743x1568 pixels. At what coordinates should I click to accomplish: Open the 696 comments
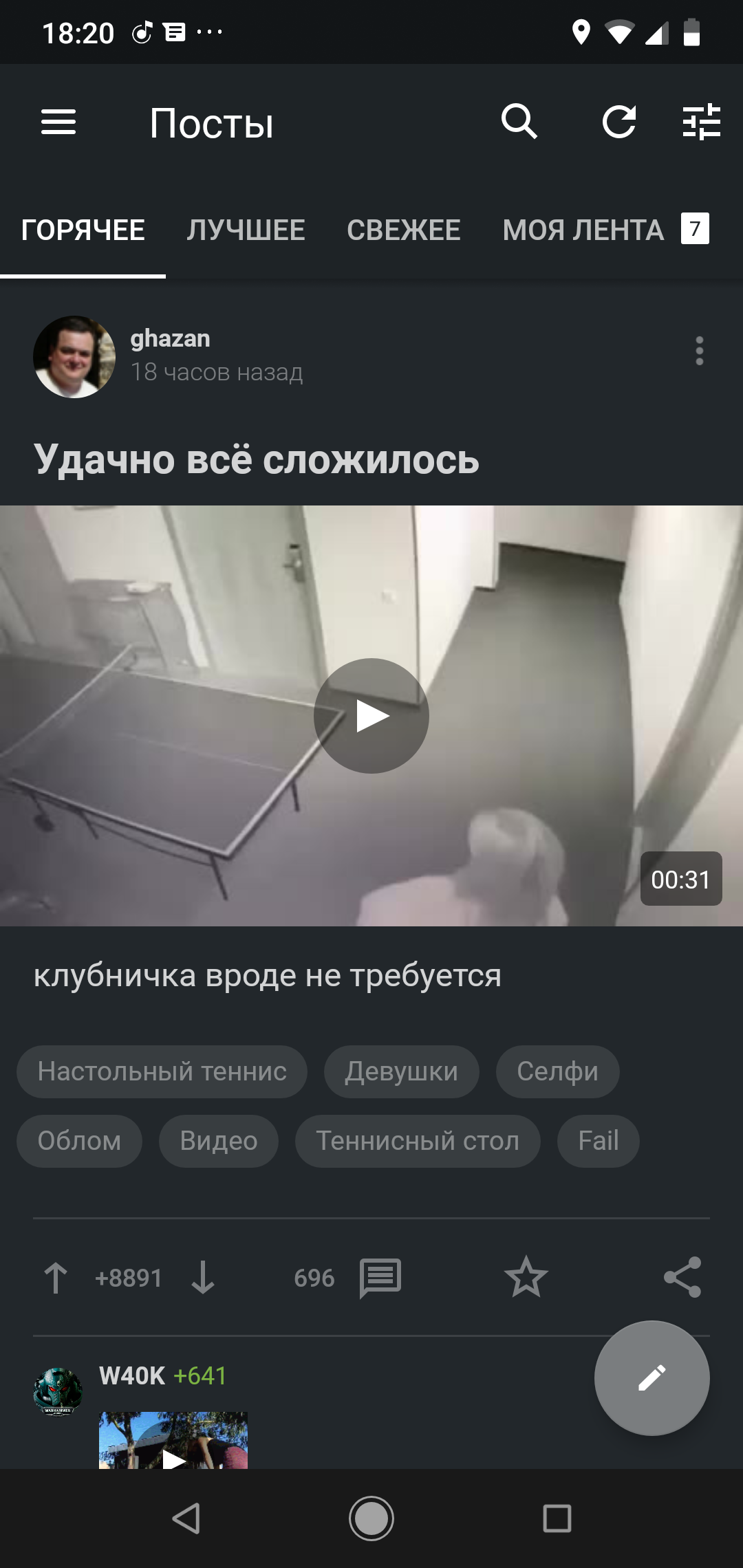pos(380,1278)
